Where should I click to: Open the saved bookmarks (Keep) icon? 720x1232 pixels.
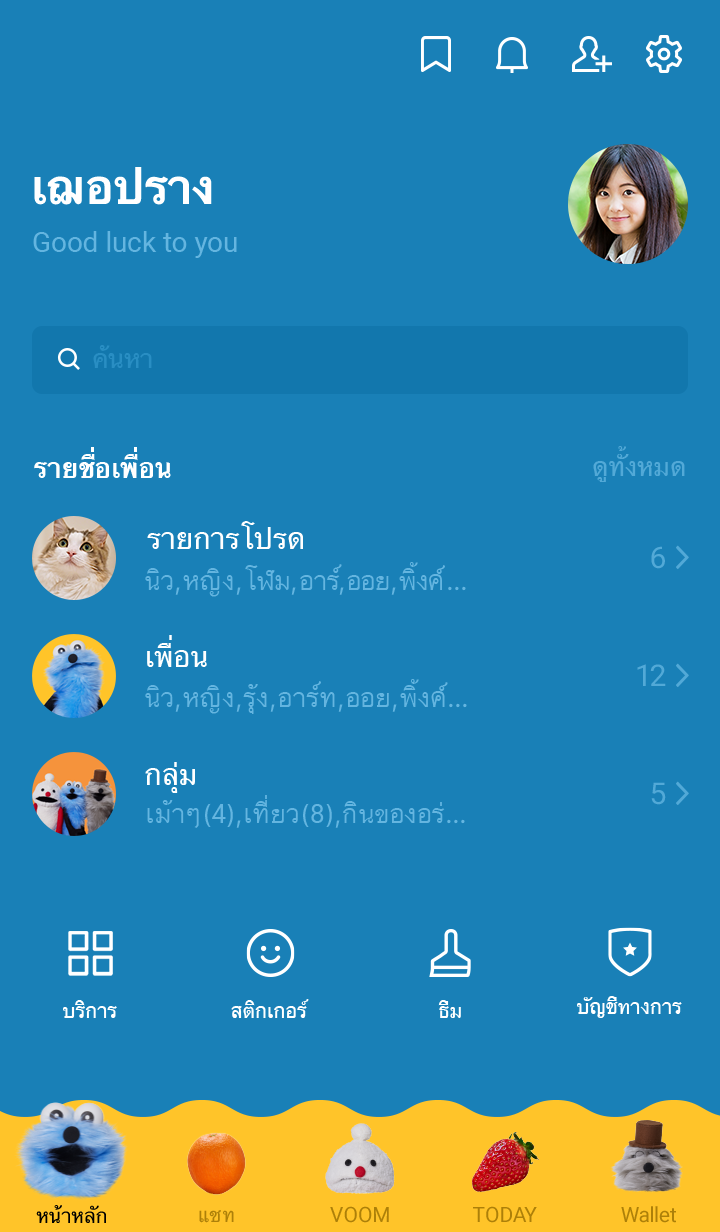435,54
